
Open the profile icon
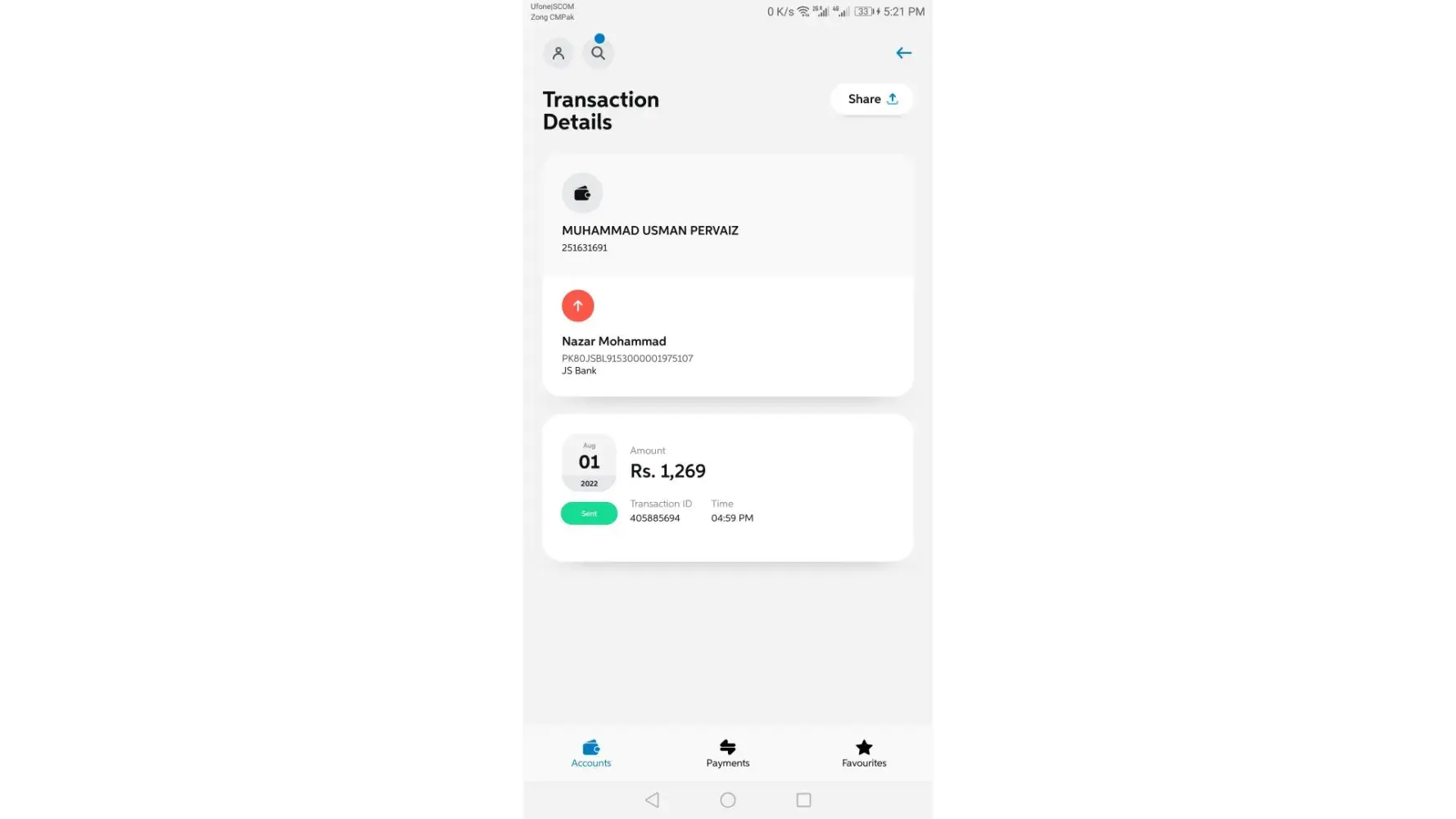click(558, 53)
